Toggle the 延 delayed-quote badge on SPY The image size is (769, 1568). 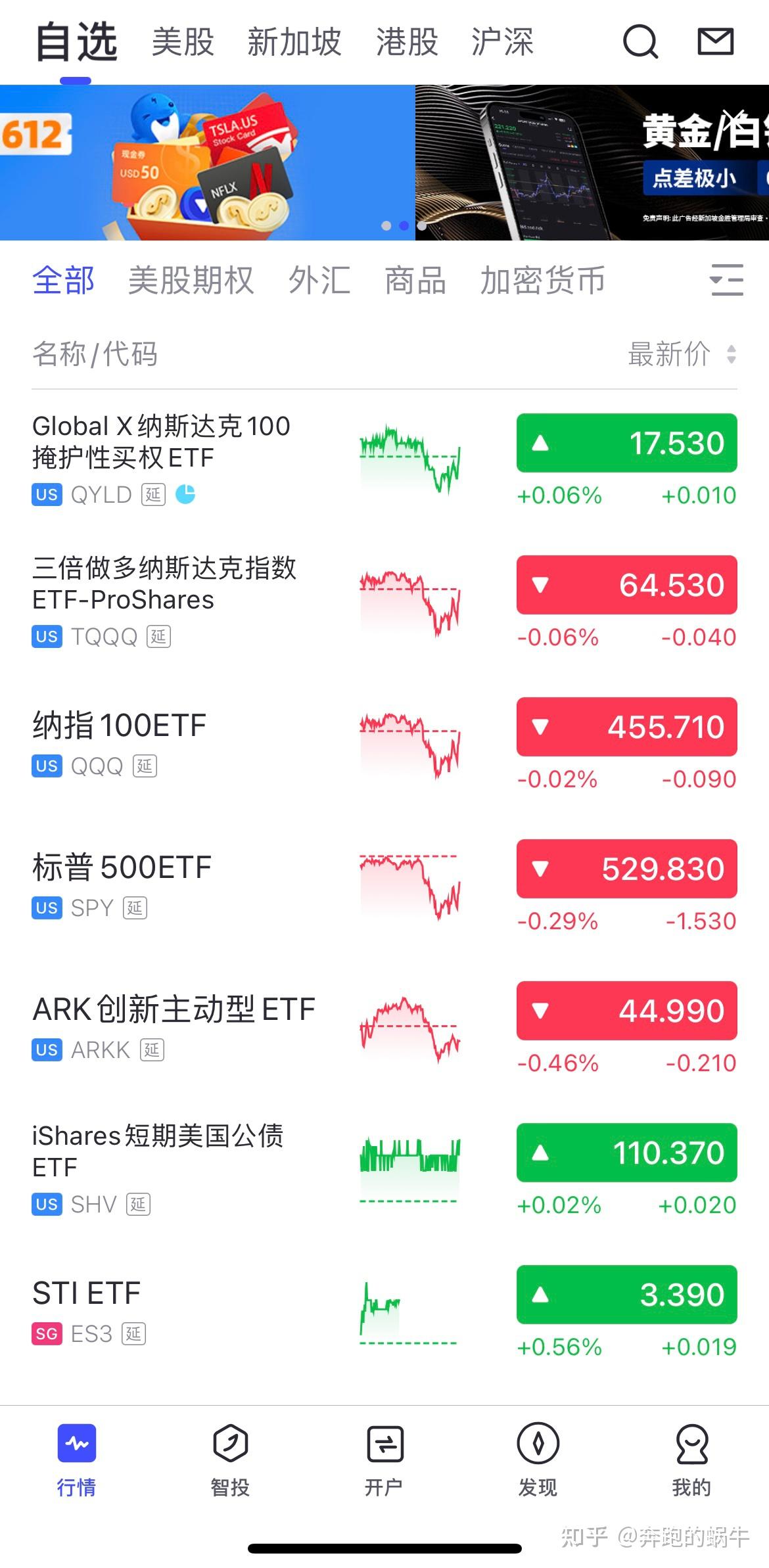(136, 908)
